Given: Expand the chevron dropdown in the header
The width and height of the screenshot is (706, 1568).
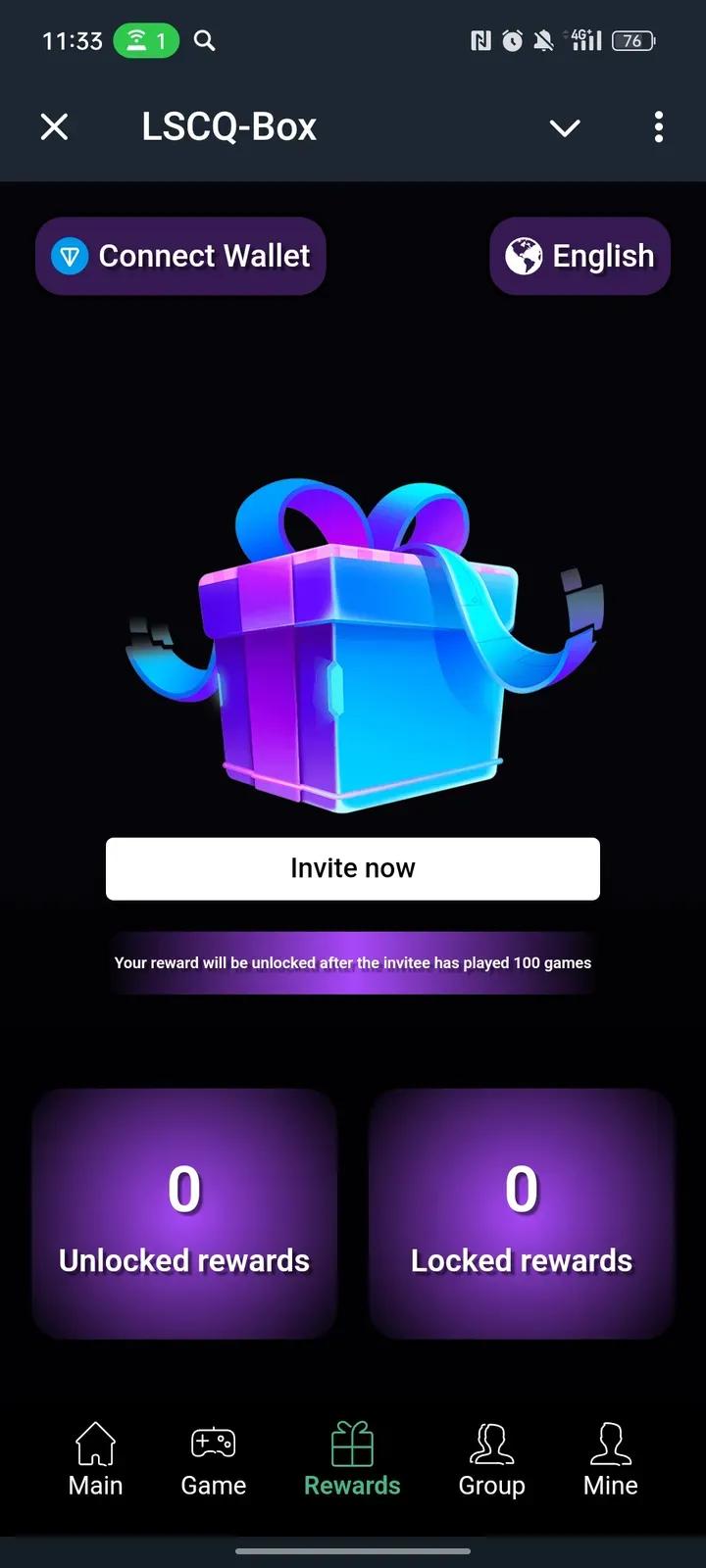Looking at the screenshot, I should click(565, 127).
